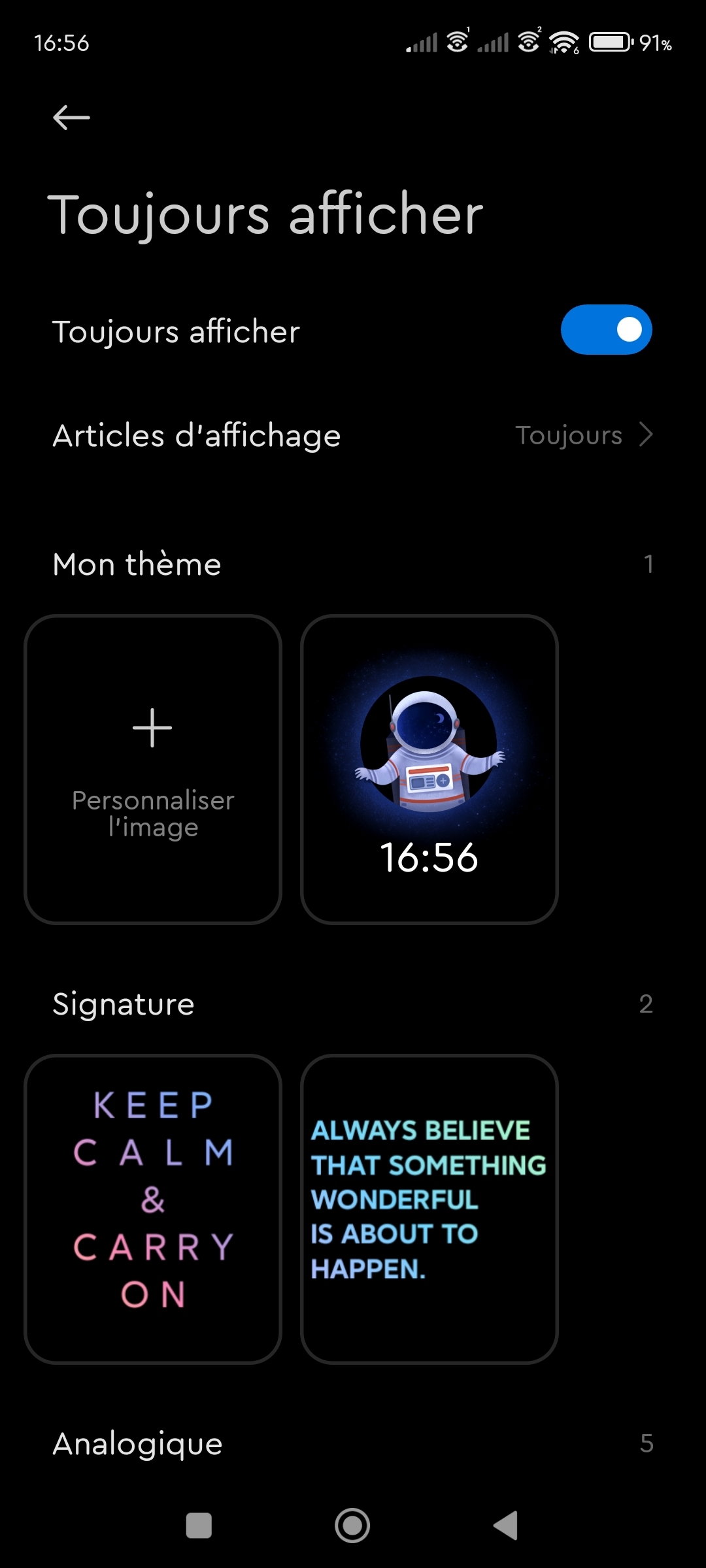Go to the system home screen
The image size is (706, 1568).
click(352, 1526)
